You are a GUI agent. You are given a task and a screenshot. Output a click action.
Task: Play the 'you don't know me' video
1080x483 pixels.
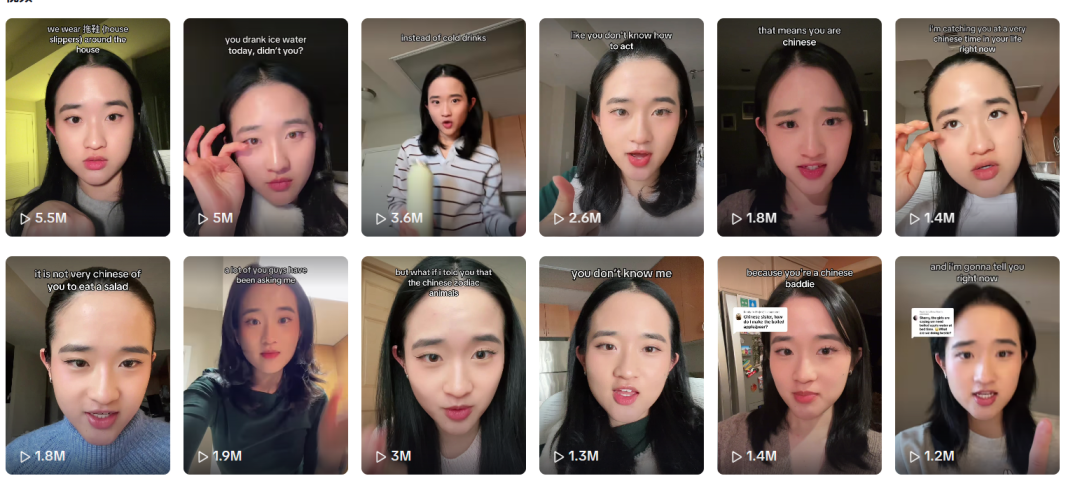click(621, 365)
